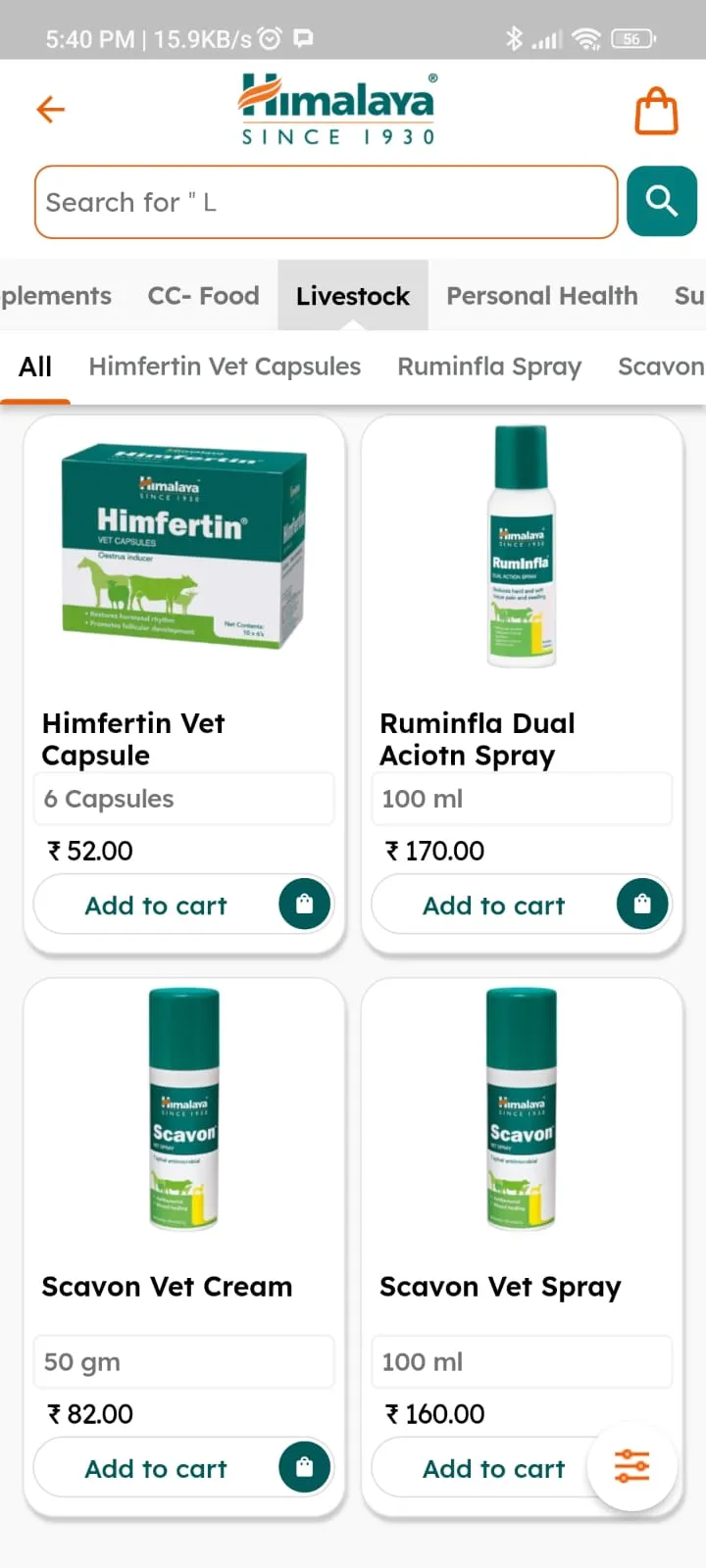Open 6 Capsules size selector
Viewport: 706px width, 1568px height.
(x=183, y=799)
